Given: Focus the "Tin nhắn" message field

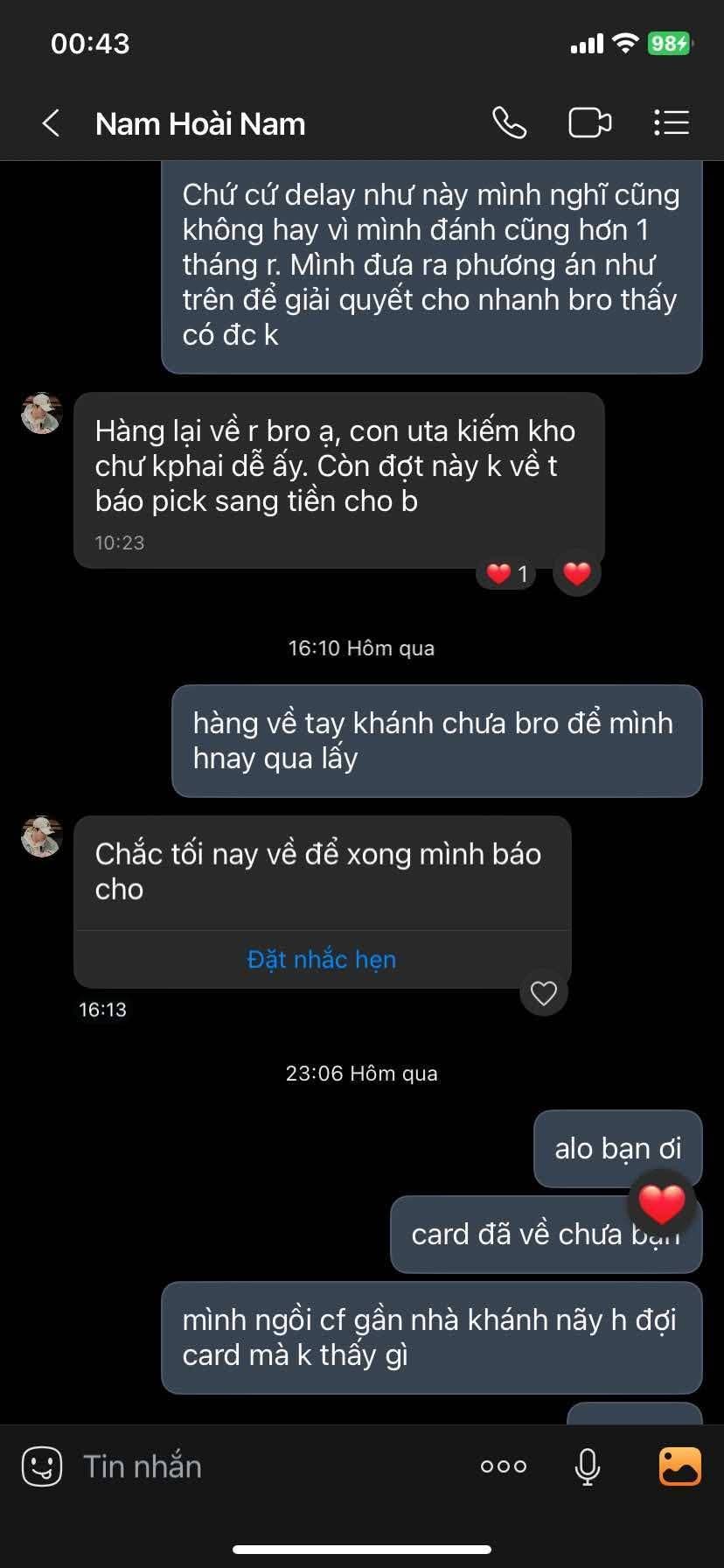Looking at the screenshot, I should [262, 1466].
